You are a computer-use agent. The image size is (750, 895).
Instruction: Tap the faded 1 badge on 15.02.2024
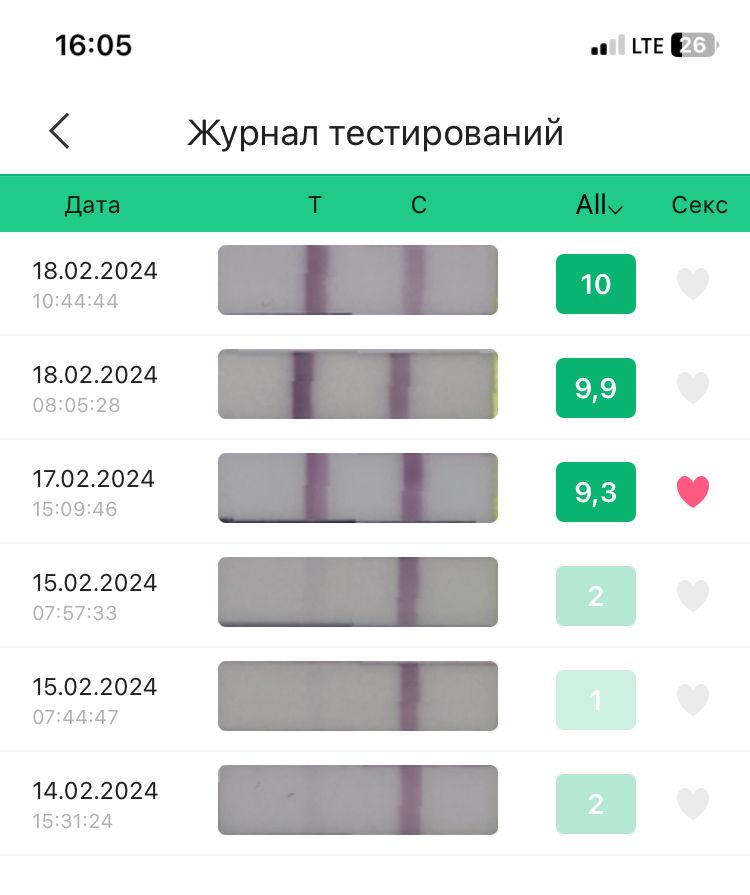[x=596, y=699]
